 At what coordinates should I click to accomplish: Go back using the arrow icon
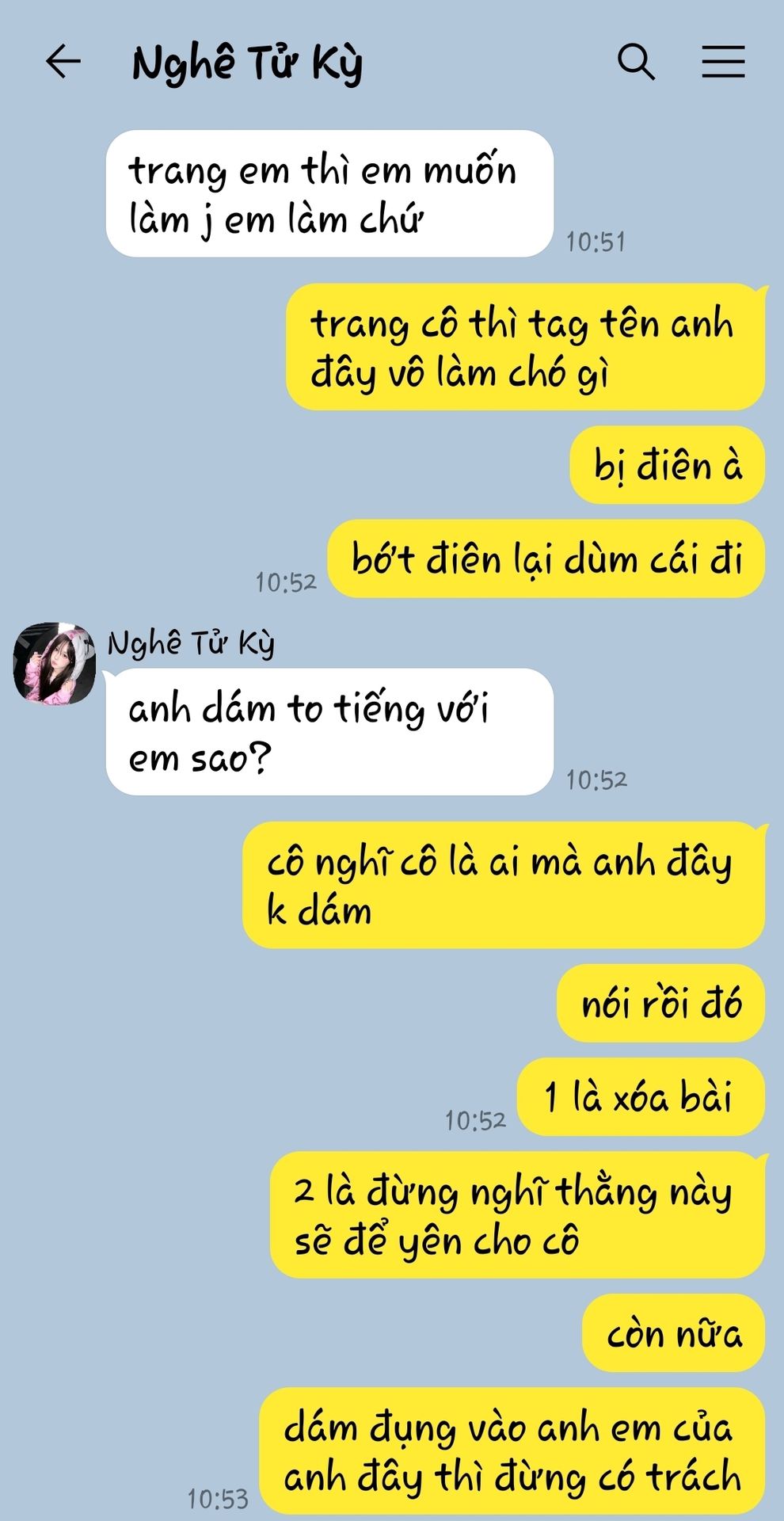click(63, 62)
